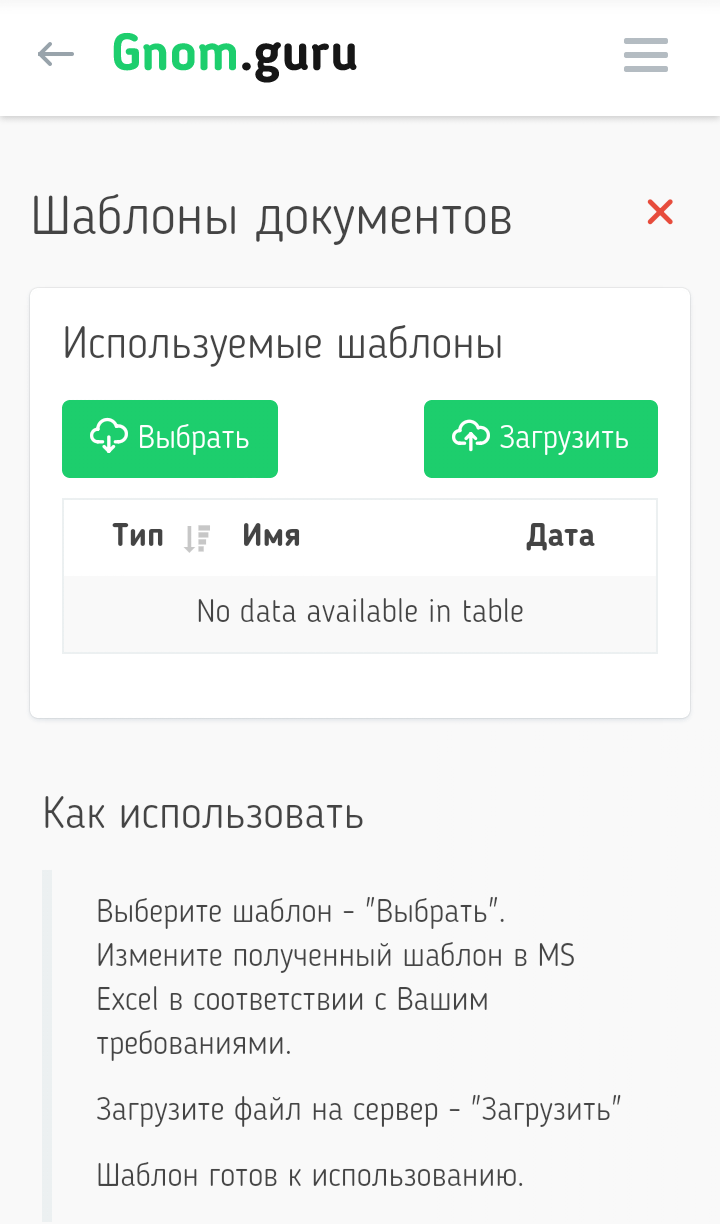This screenshot has width=720, height=1224.
Task: Tap Загрузить to upload a template
Action: click(541, 439)
